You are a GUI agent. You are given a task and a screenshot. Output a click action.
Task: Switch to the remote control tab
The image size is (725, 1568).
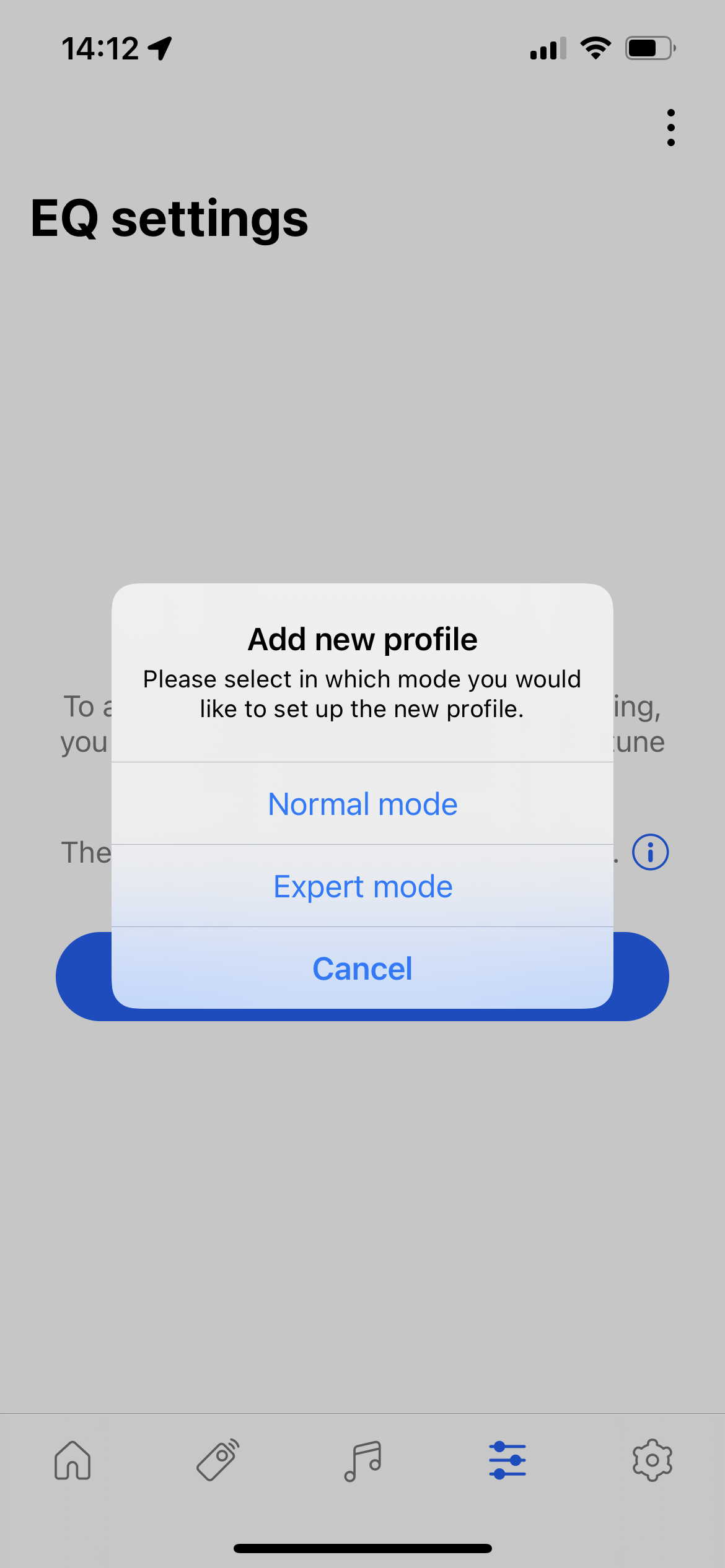click(217, 1460)
